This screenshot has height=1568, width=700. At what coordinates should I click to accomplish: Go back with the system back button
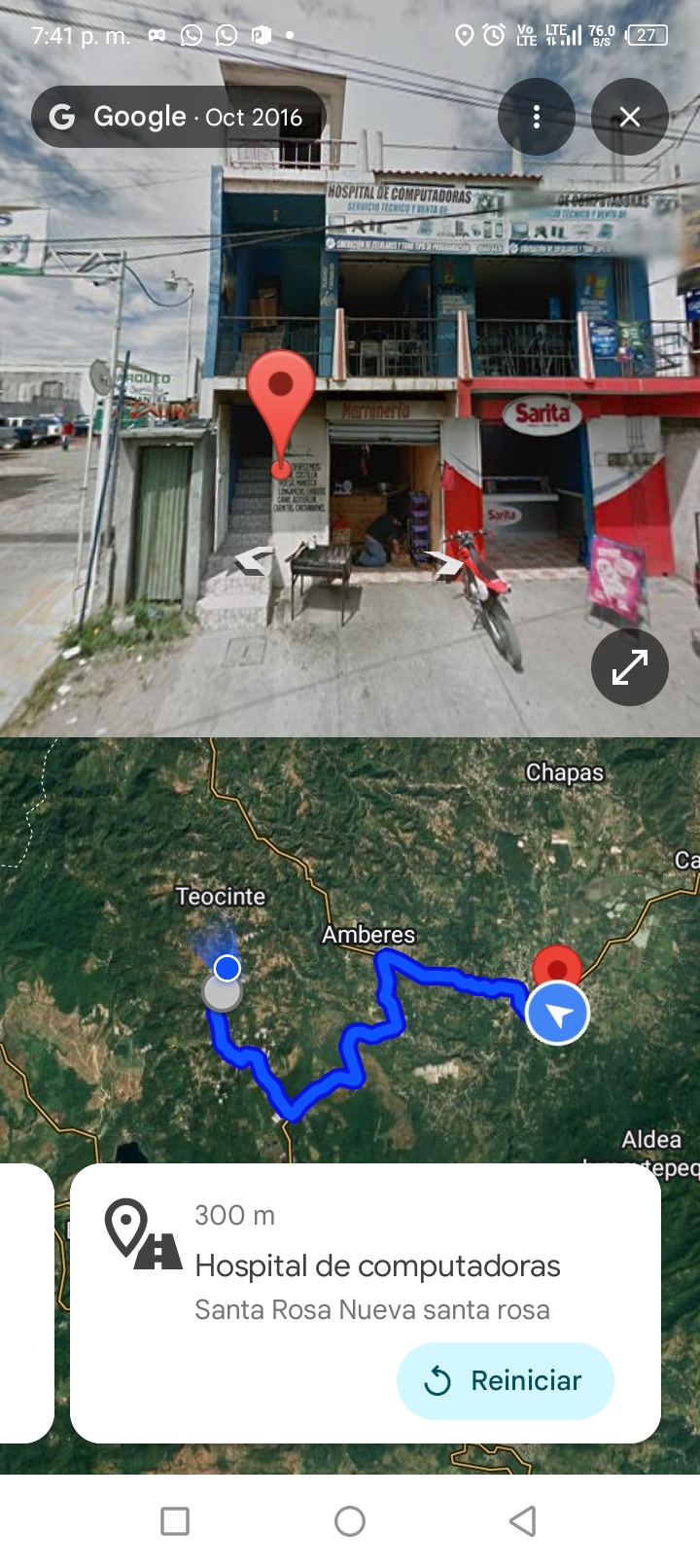point(523,1520)
